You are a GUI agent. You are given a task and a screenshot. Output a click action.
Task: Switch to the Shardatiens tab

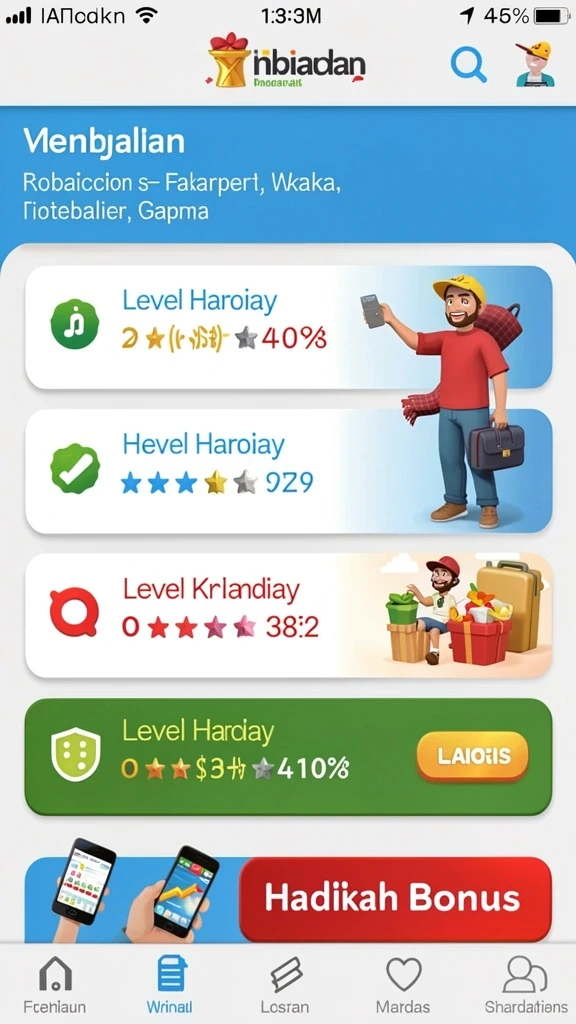(526, 985)
